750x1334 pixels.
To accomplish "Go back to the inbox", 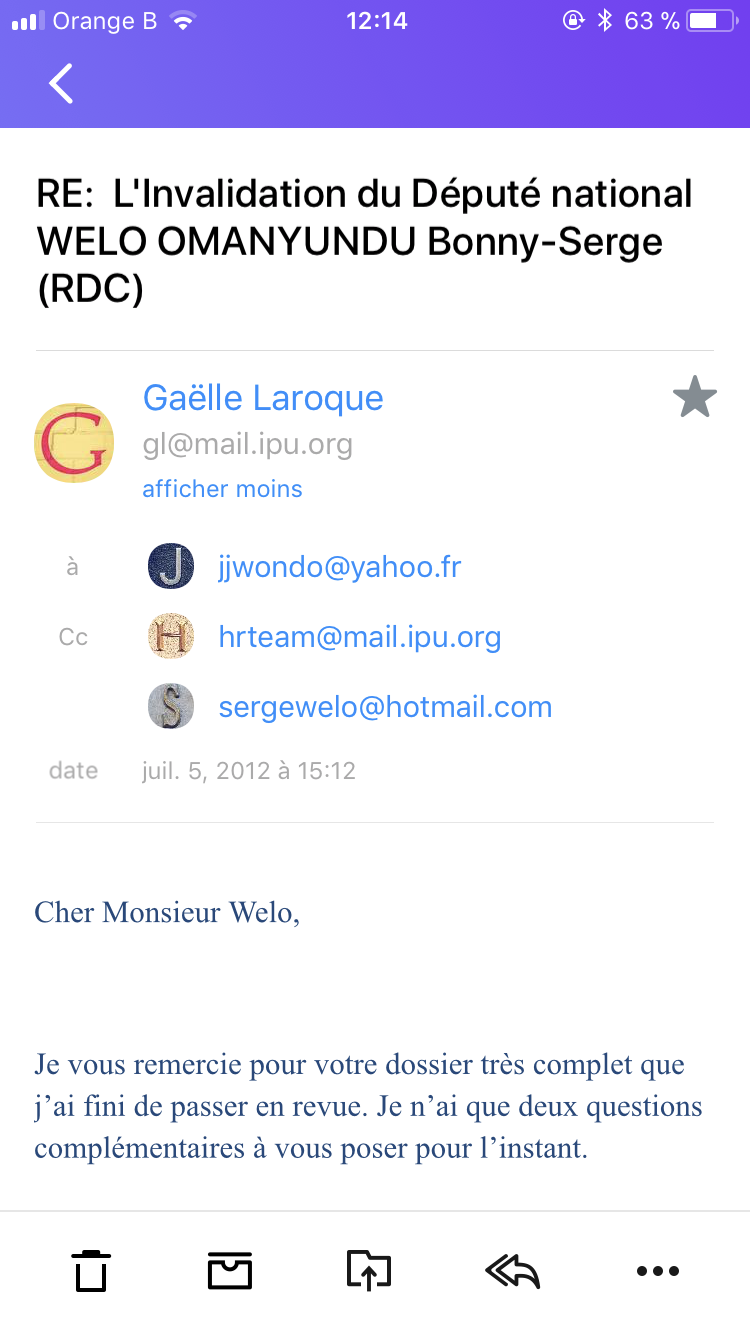I will click(x=62, y=83).
